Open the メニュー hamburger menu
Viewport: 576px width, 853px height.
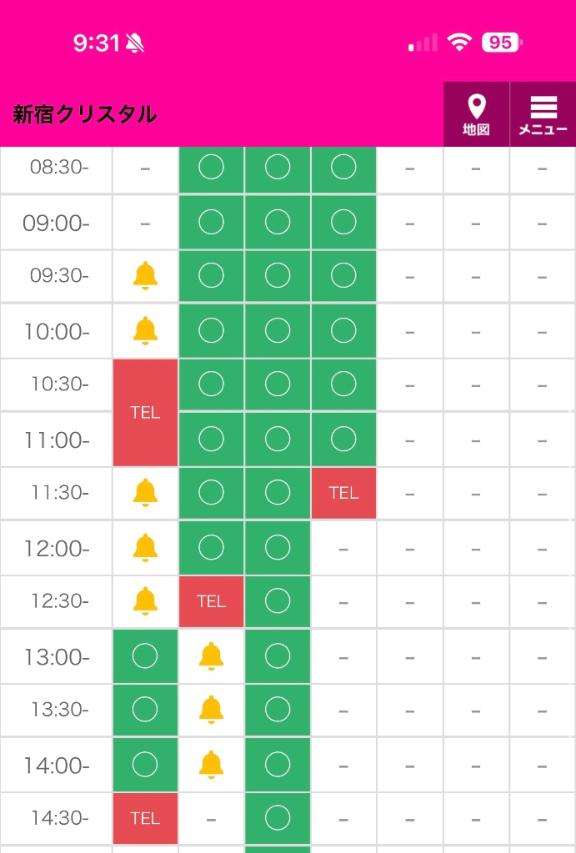point(543,114)
